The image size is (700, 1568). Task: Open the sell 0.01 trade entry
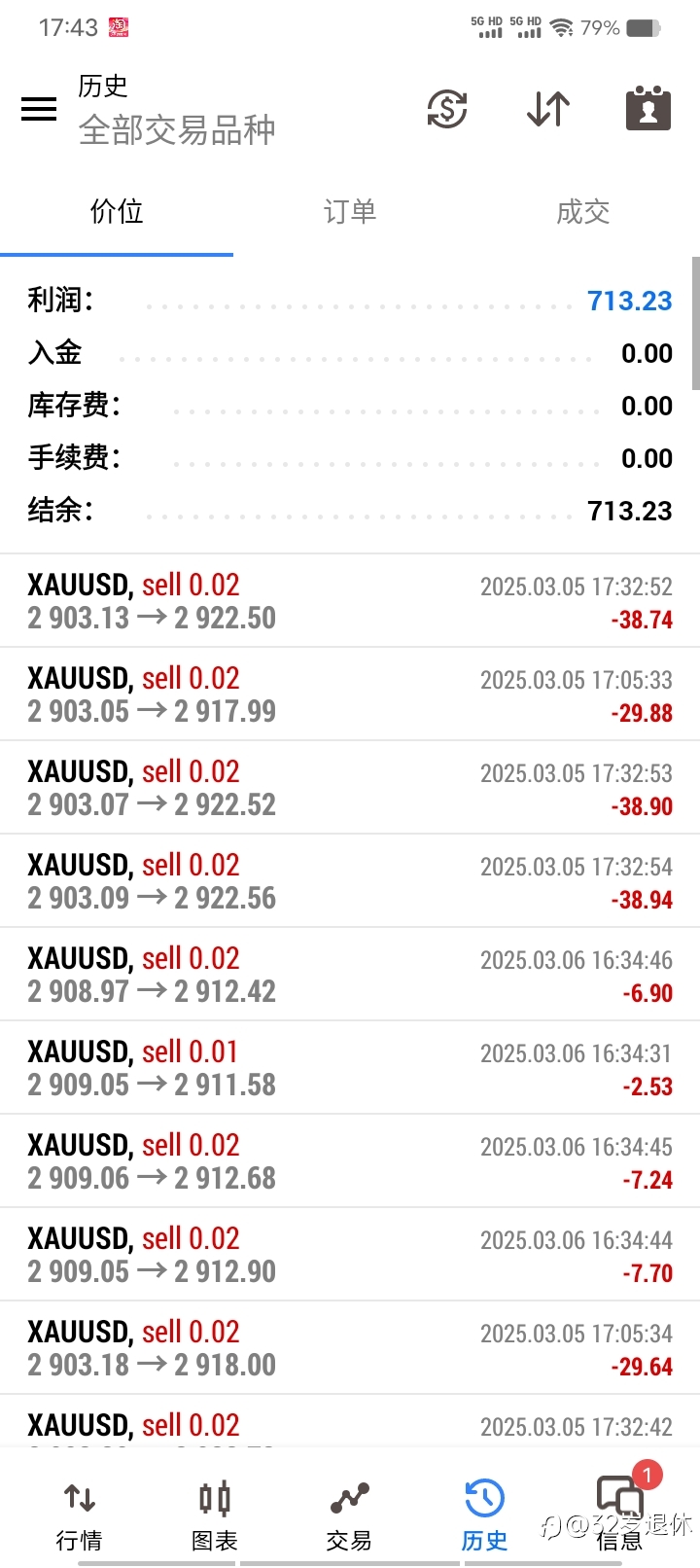[x=350, y=1068]
